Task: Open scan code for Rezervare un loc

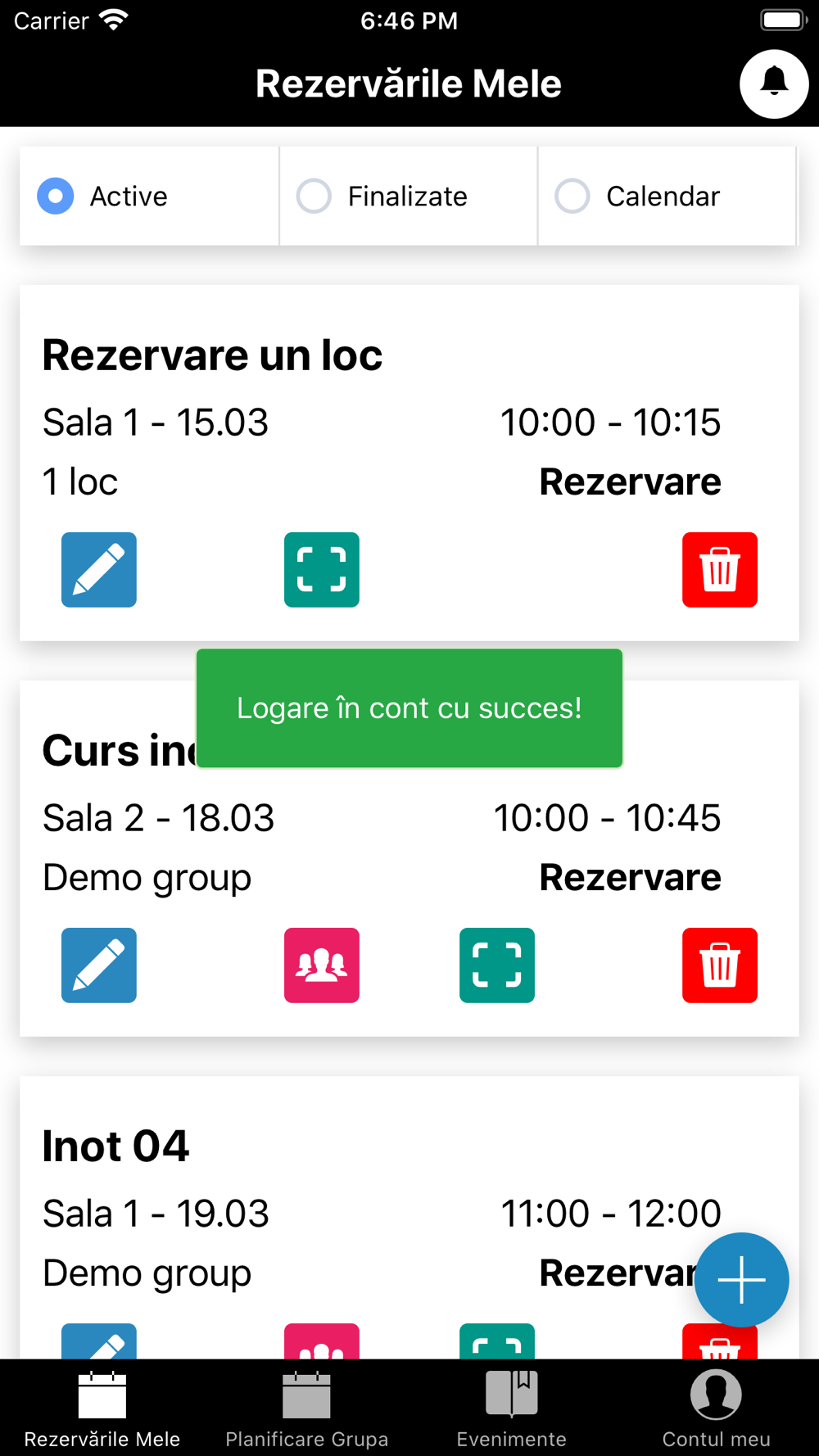Action: (x=322, y=570)
